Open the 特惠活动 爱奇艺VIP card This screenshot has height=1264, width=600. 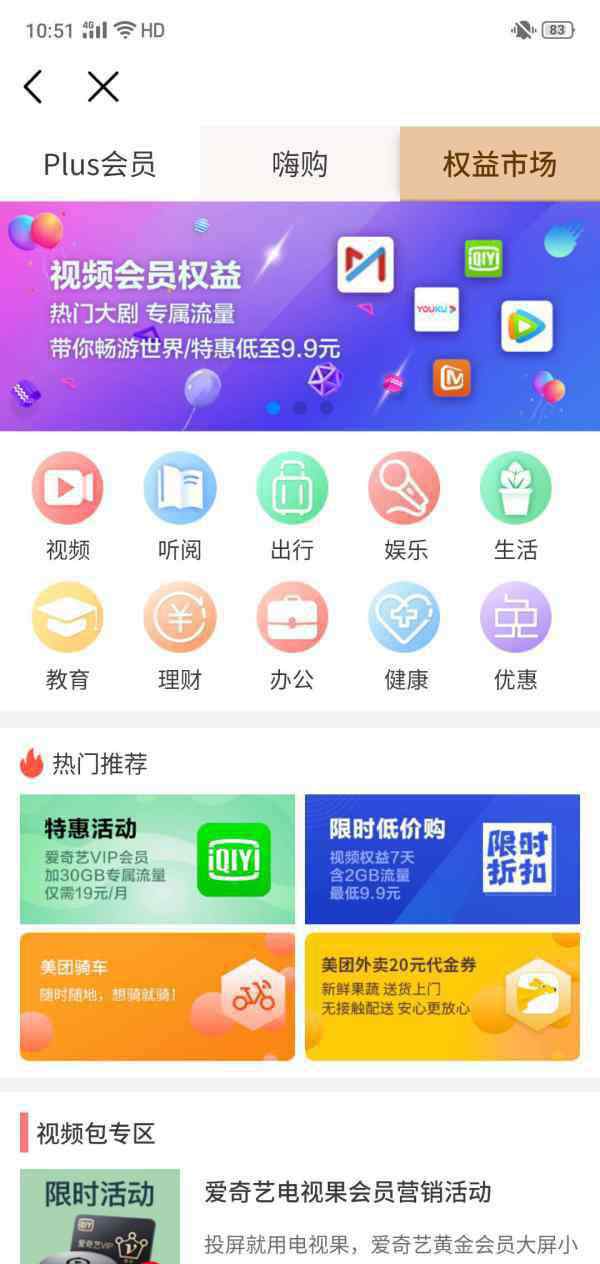coord(157,859)
